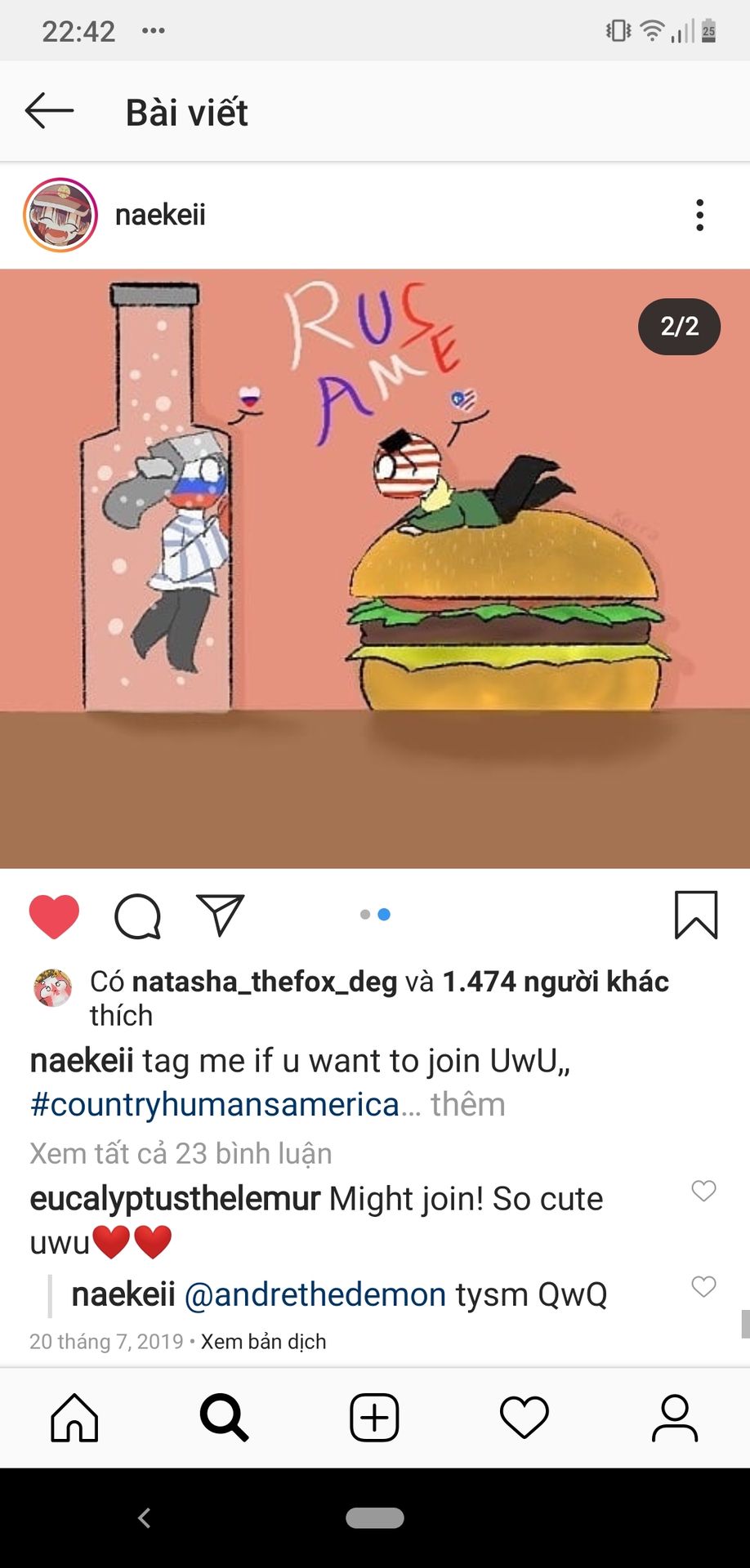The width and height of the screenshot is (750, 1568).
Task: Like eucalyptusthelemur's comment
Action: pos(703,1191)
